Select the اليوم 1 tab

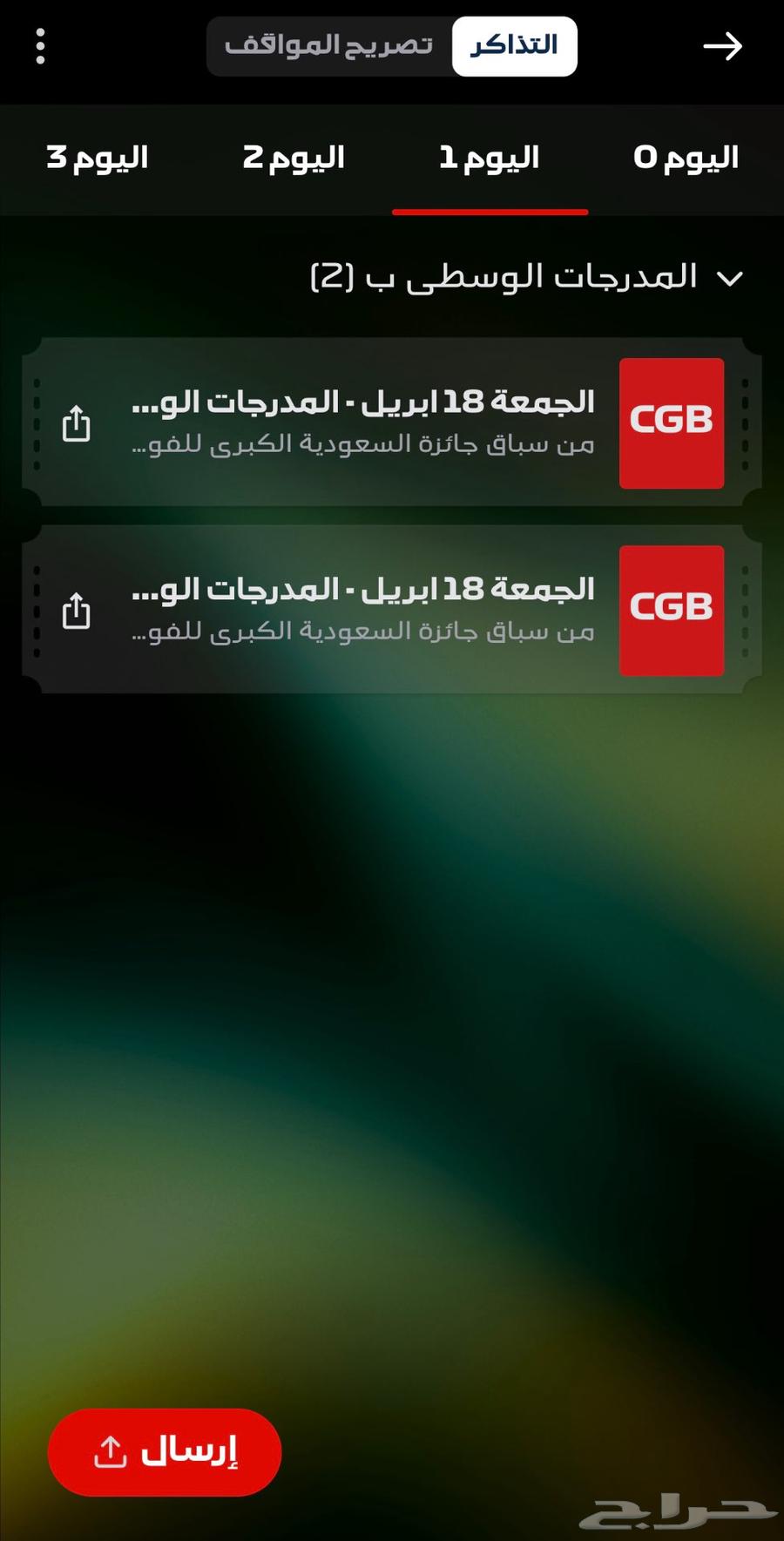490,159
